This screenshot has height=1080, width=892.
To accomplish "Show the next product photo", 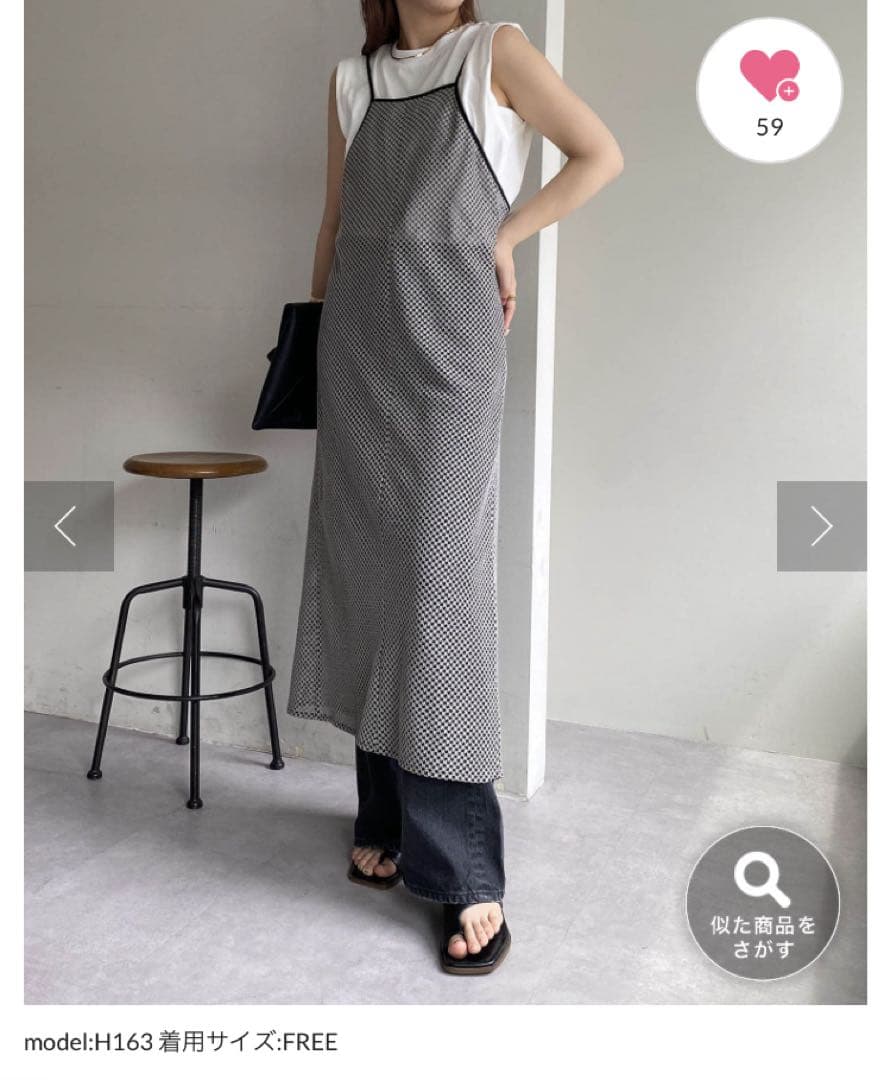I will [x=821, y=526].
